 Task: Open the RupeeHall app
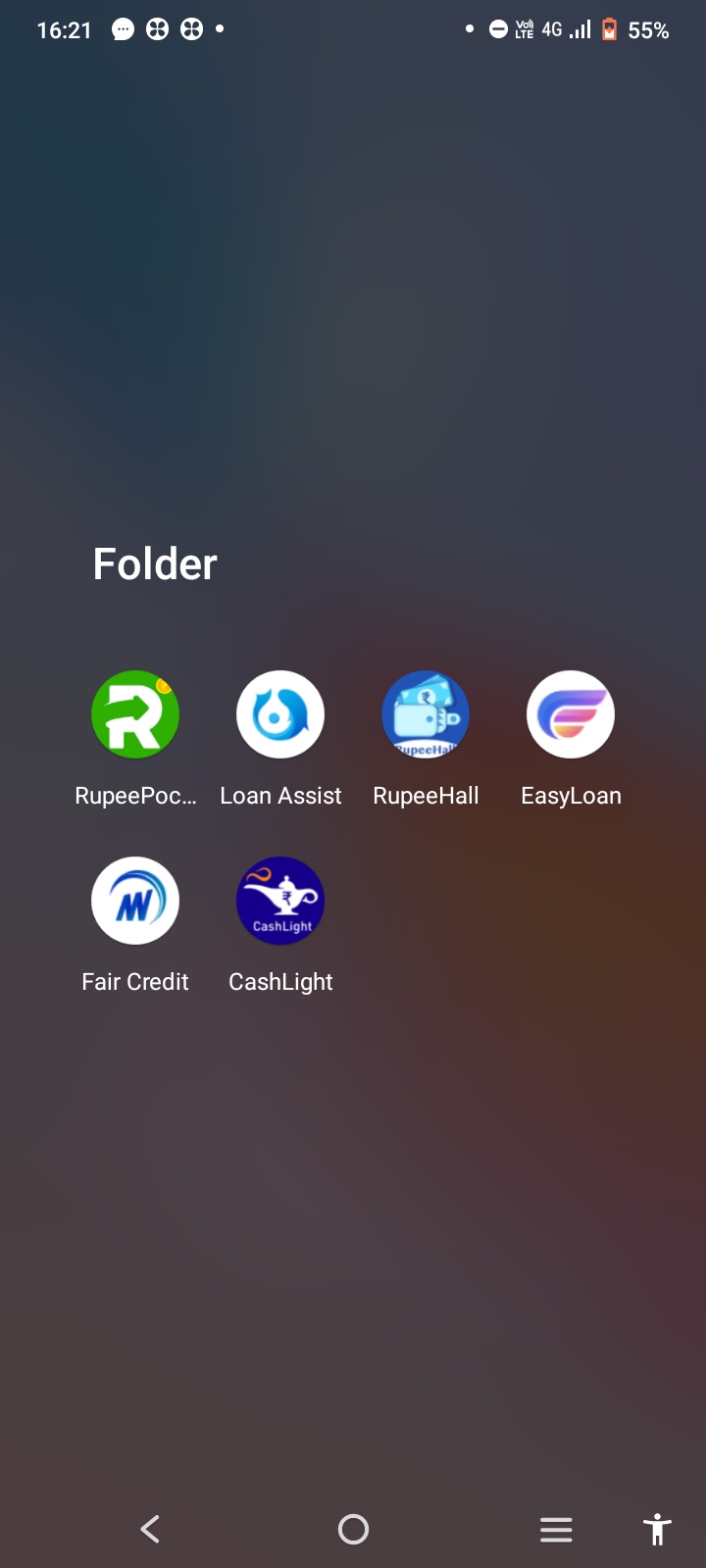tap(426, 715)
